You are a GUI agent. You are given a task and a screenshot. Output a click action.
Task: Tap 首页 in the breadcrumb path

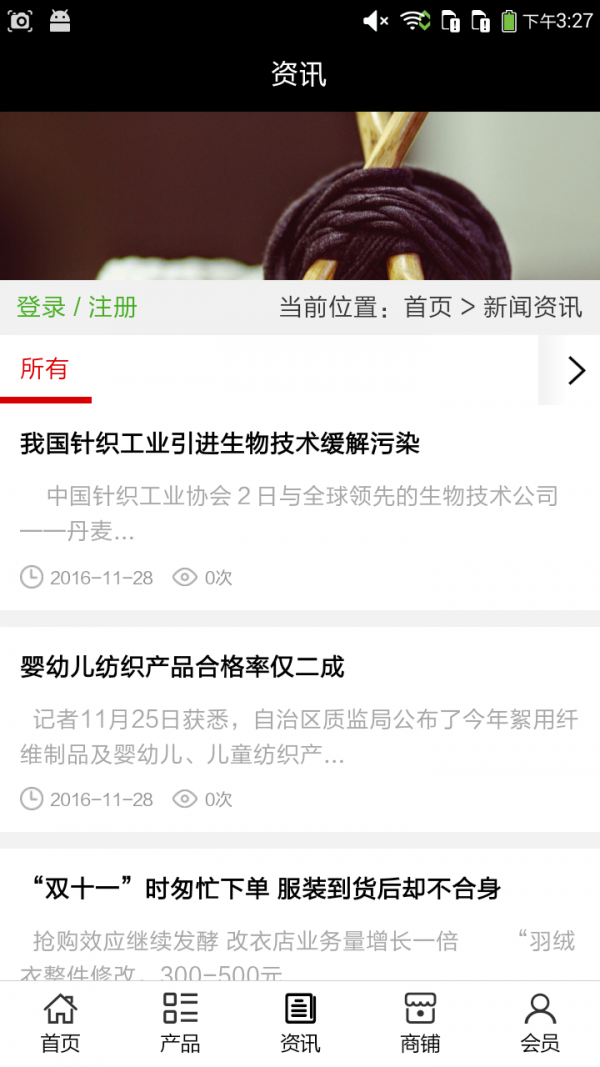[x=428, y=307]
